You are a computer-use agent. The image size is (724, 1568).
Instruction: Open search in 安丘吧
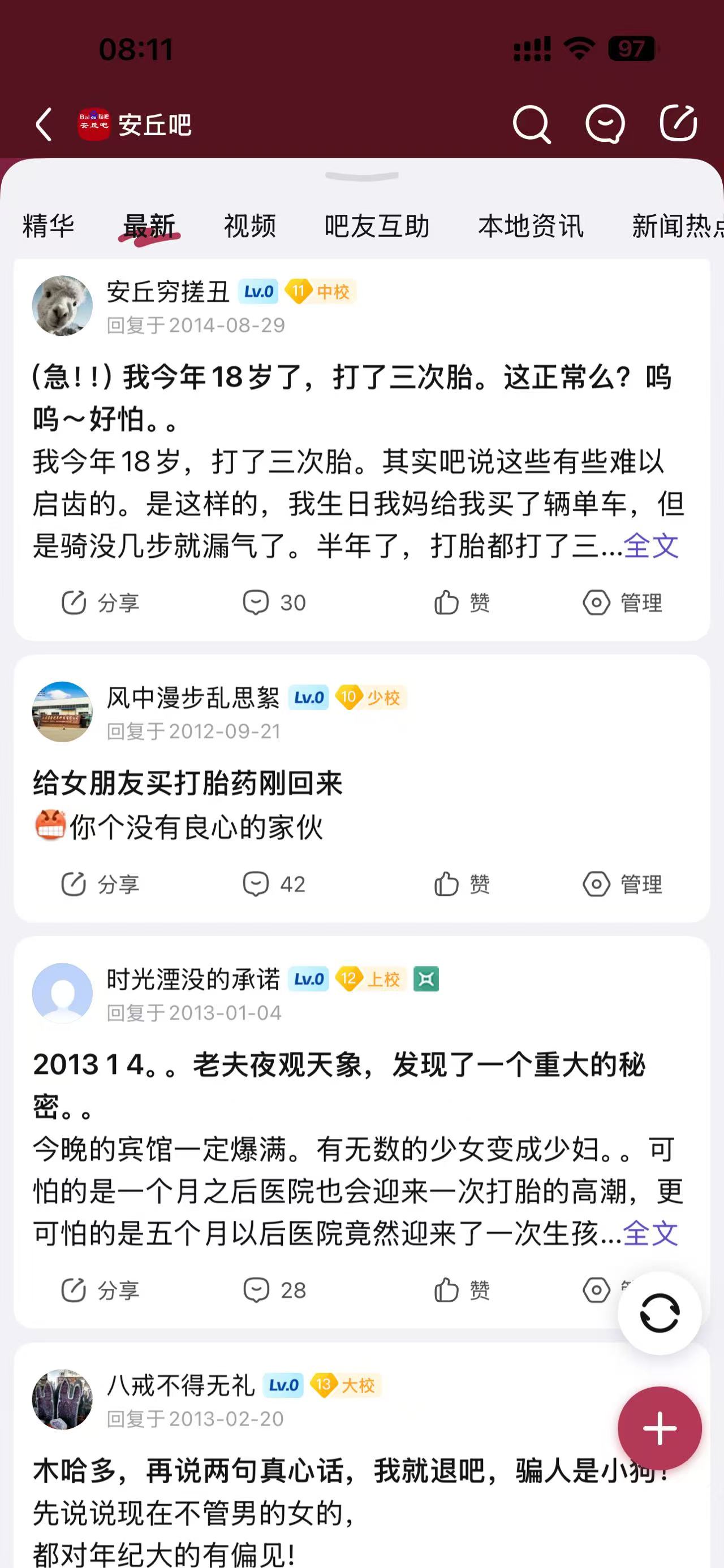[x=532, y=125]
